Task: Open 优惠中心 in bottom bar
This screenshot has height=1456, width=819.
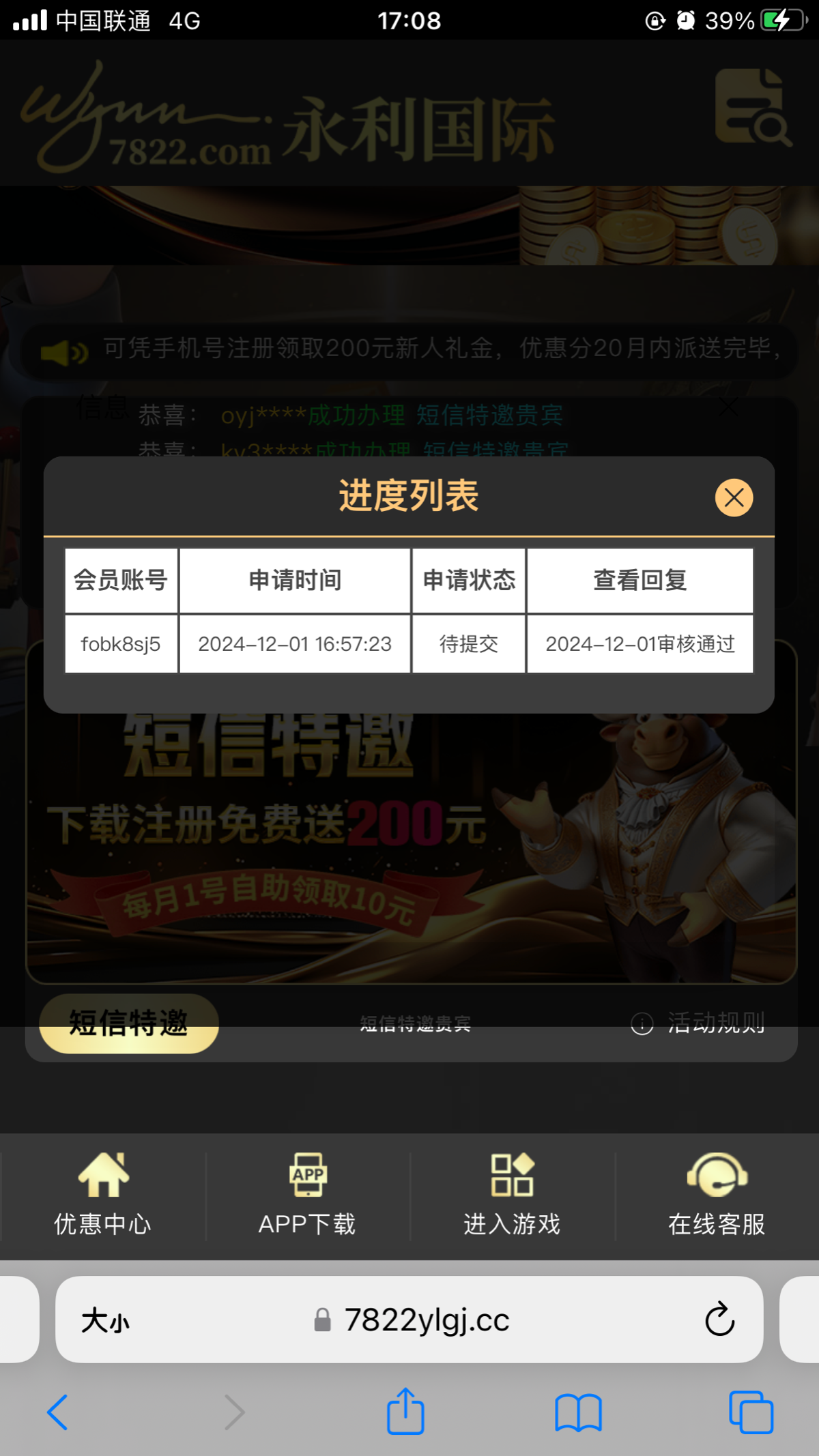Action: tap(102, 1195)
